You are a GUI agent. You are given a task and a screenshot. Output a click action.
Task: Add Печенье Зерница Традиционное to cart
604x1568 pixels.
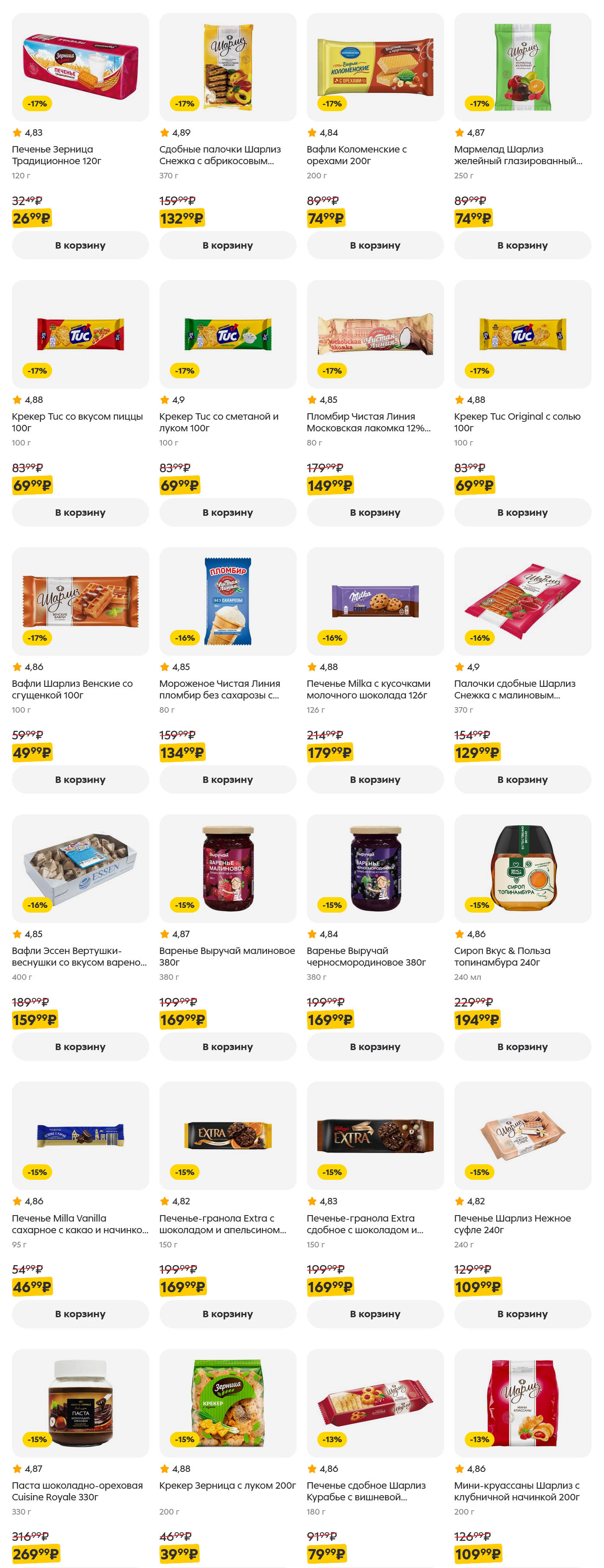coord(80,245)
